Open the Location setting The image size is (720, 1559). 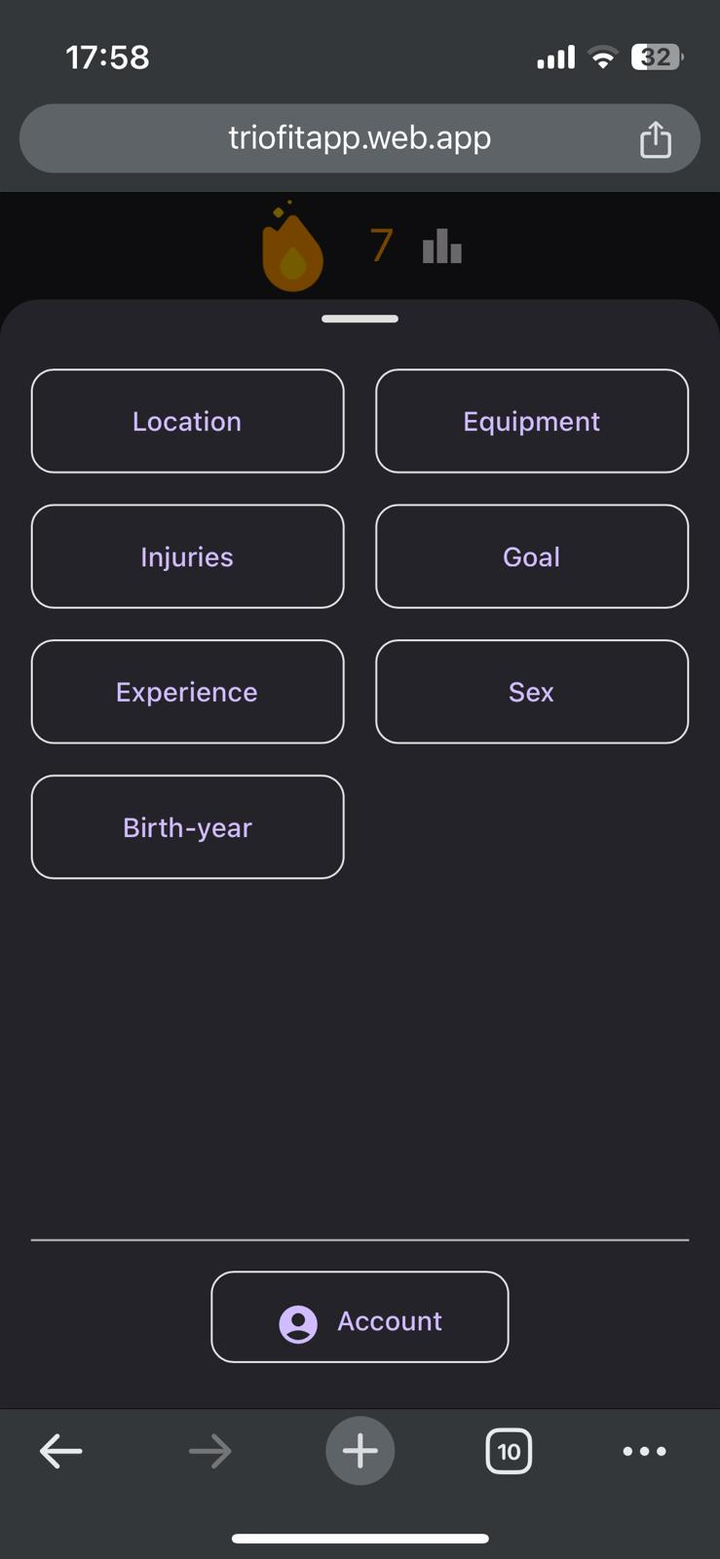[x=187, y=421]
